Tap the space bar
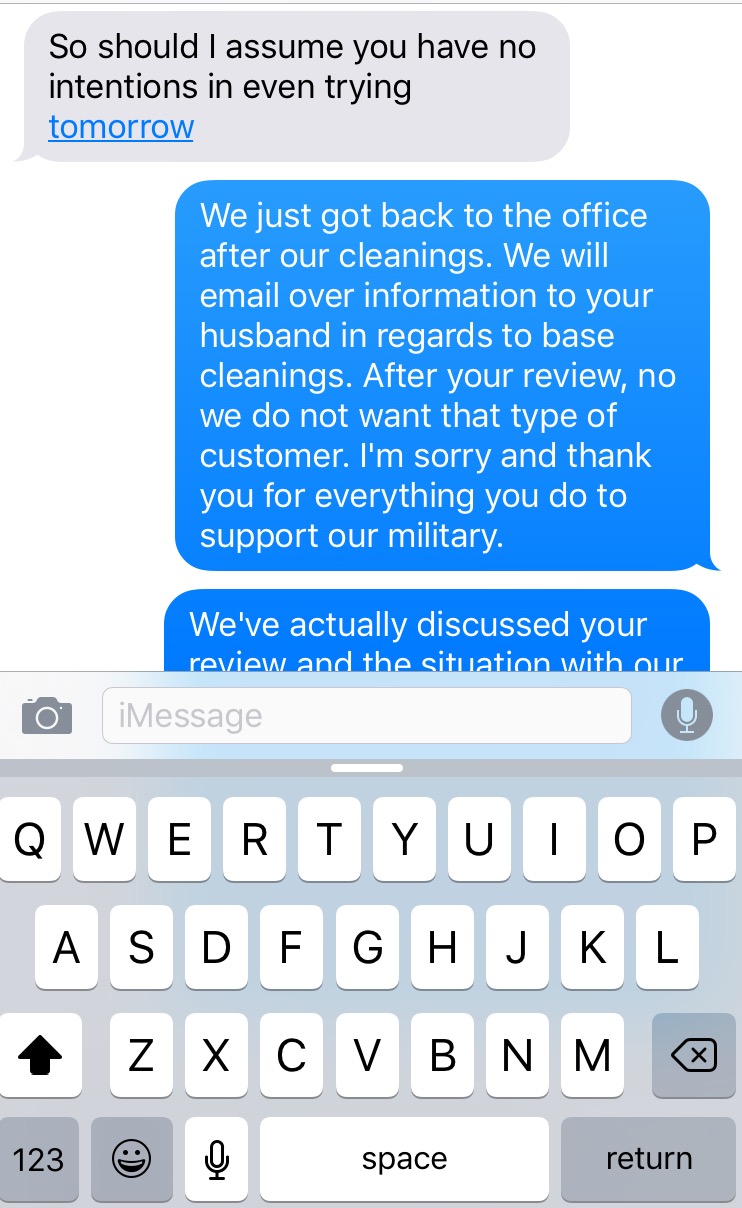Screen dimensions: 742x1208 pos(404,1159)
